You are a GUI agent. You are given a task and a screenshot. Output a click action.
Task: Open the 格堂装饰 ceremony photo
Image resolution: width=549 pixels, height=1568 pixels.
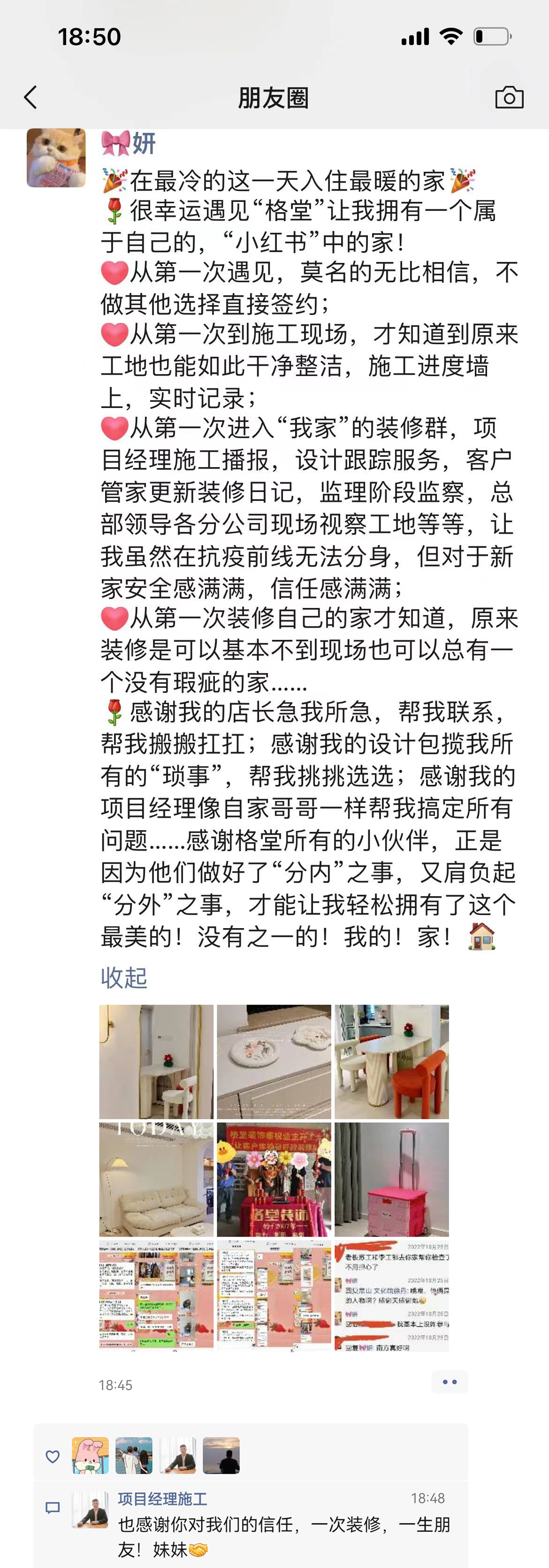point(274,1179)
